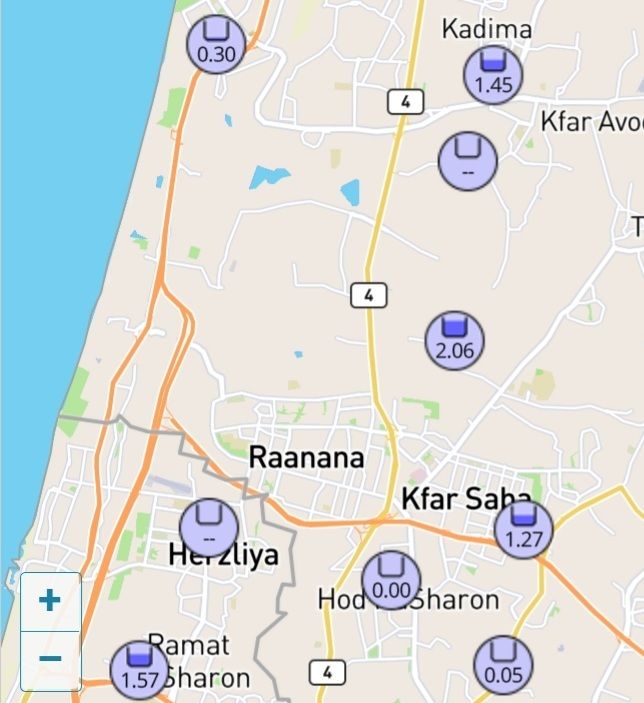Screen dimensions: 644x703
Task: Open the 1.27 marker by Kfar Saba
Action: pyautogui.click(x=523, y=530)
